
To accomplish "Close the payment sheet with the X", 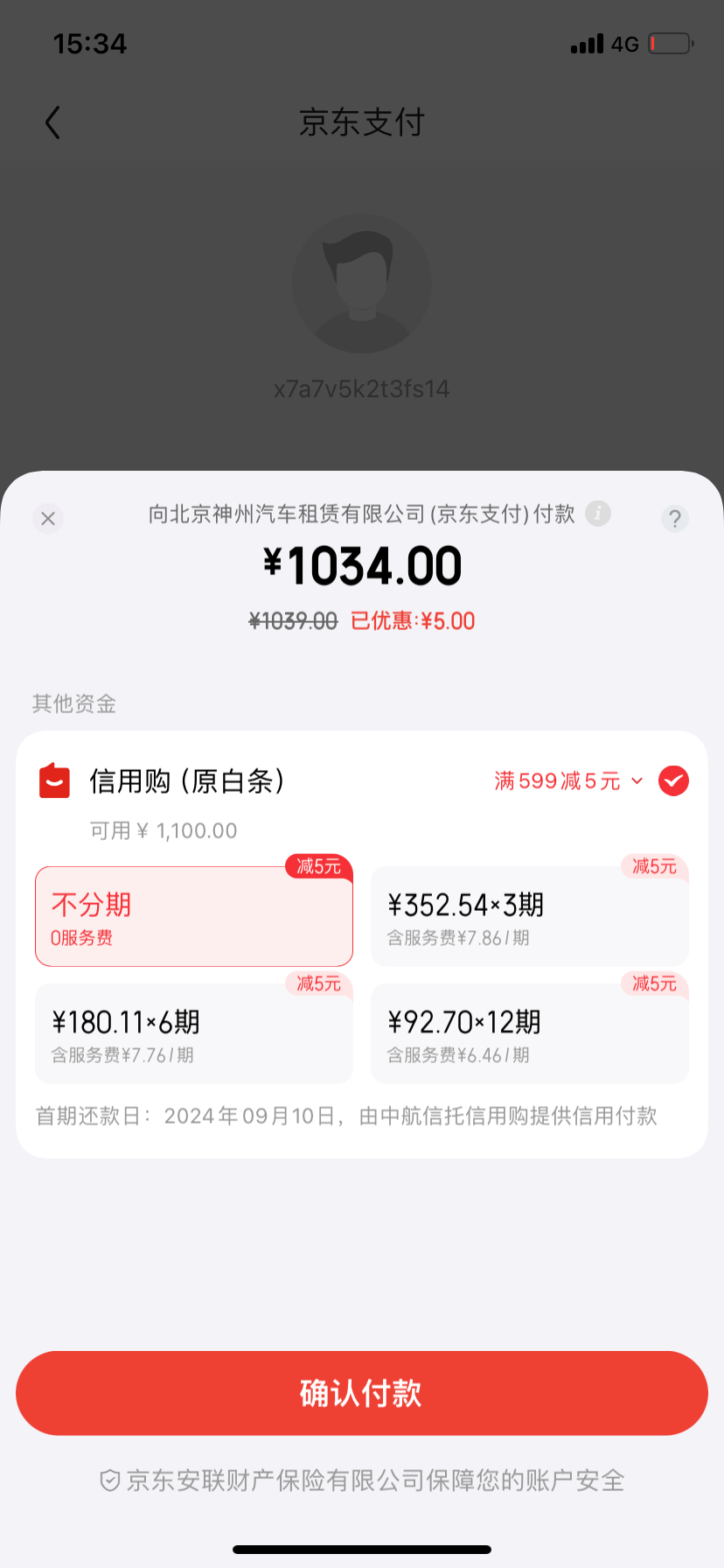I will click(x=48, y=519).
